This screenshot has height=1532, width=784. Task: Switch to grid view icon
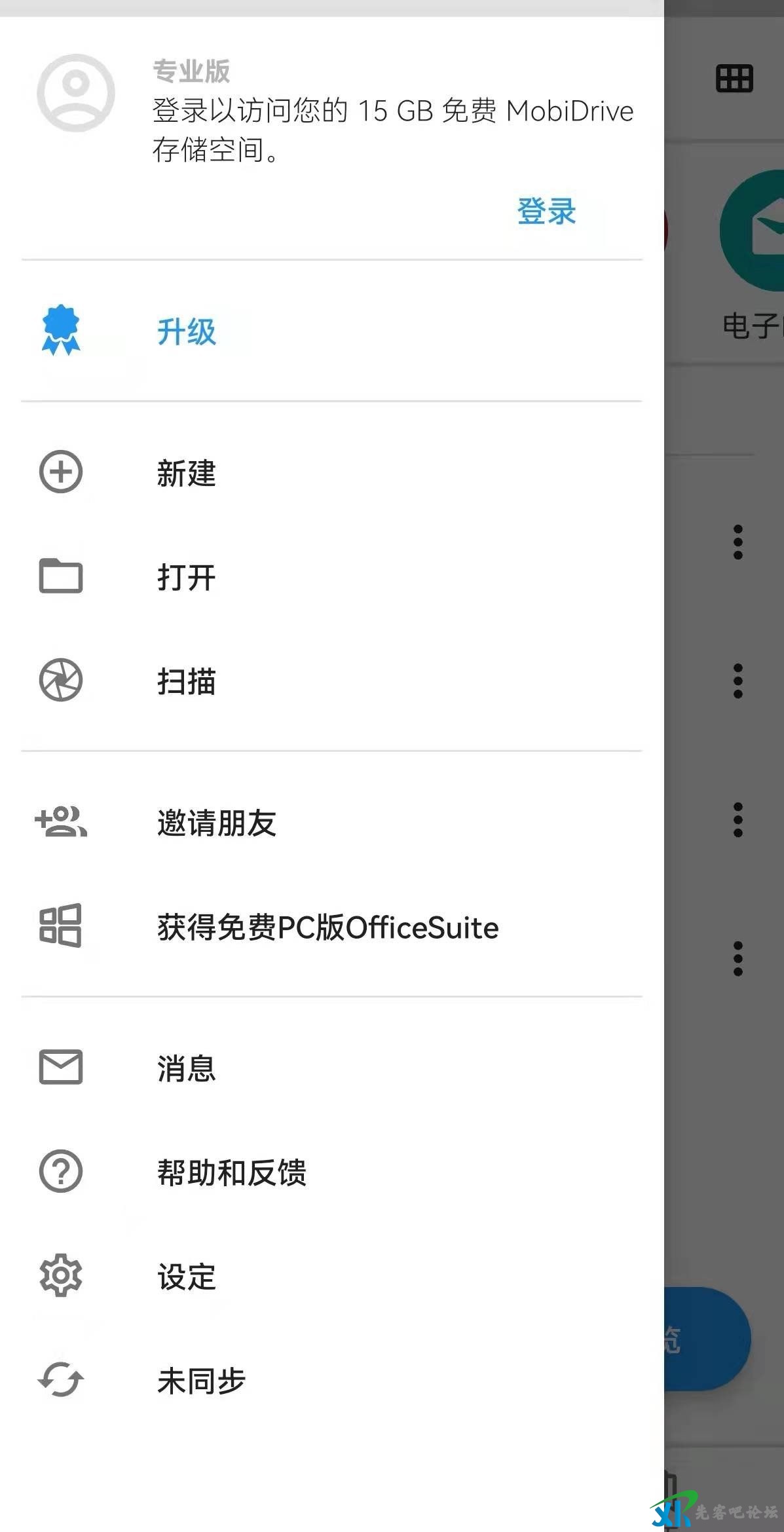[734, 79]
